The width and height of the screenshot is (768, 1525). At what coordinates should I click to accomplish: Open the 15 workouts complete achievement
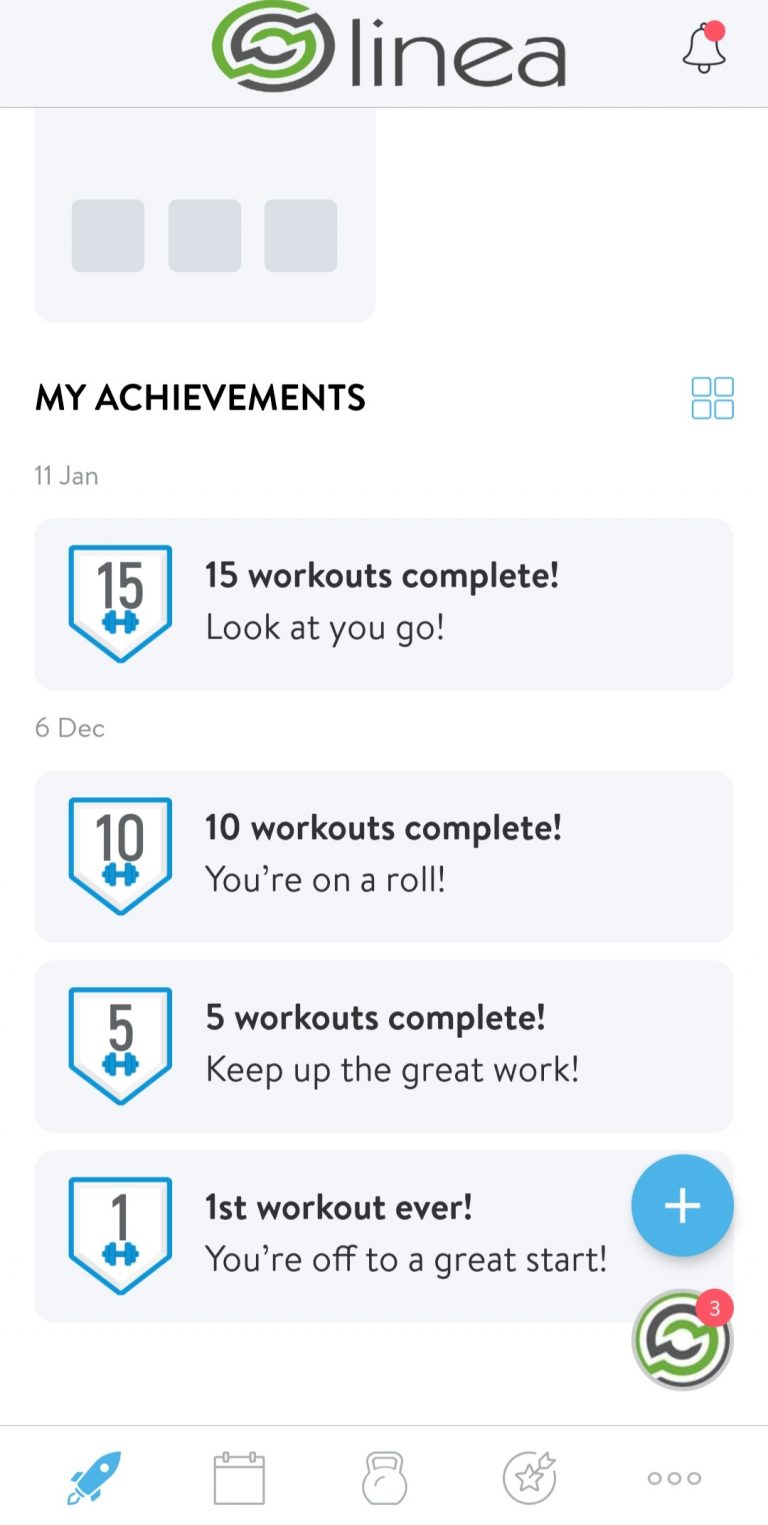[384, 603]
